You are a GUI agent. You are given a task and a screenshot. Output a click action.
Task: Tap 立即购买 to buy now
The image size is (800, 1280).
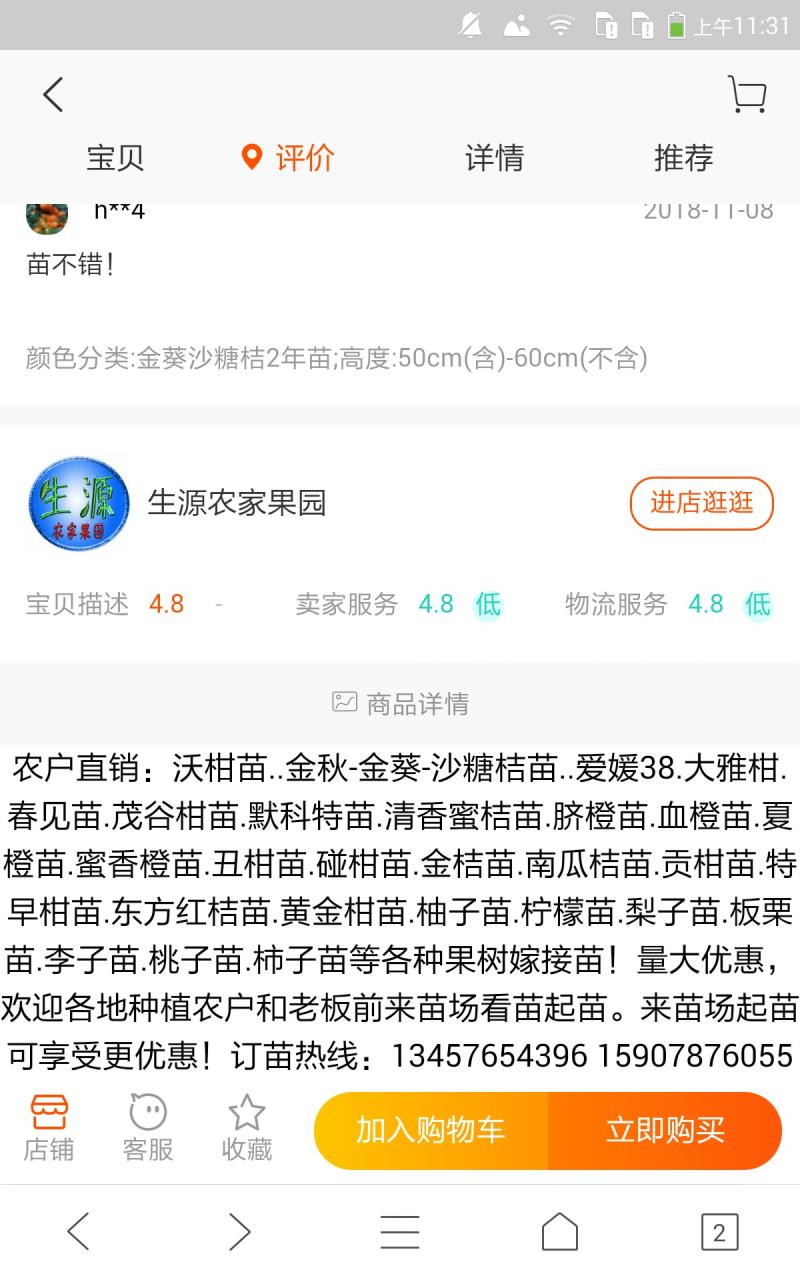[x=665, y=1131]
